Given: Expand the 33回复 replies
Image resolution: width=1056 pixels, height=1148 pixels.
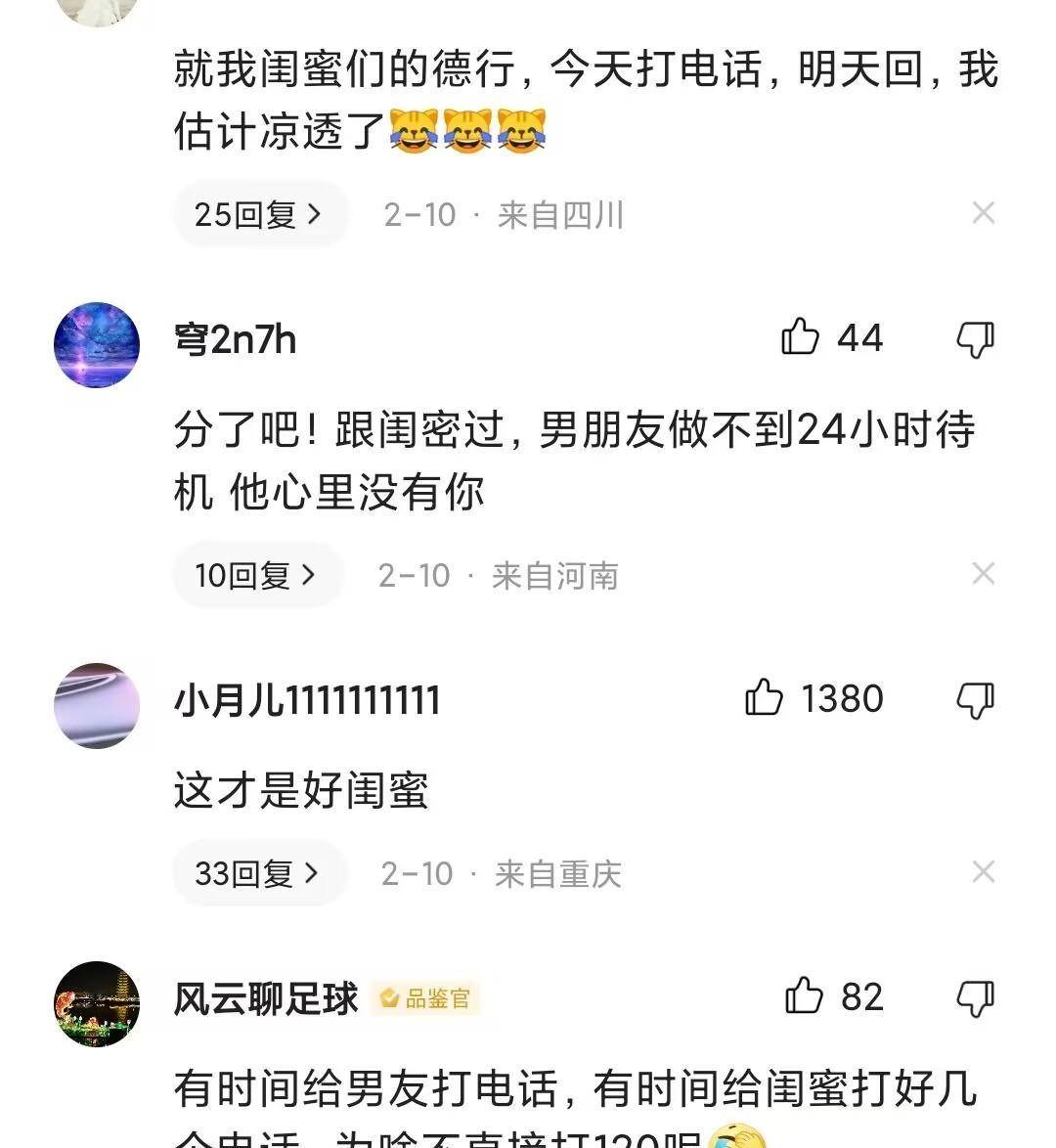Looking at the screenshot, I should (x=259, y=873).
